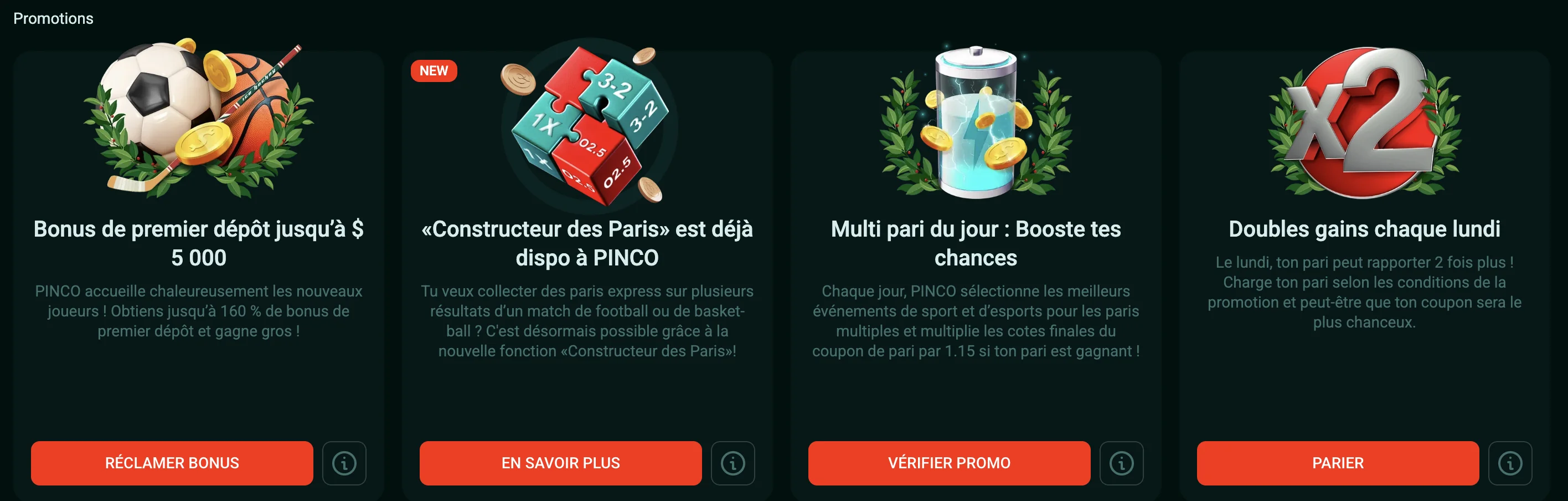Show info for the Constructeur des Paris promo
1568x501 pixels.
[x=733, y=463]
